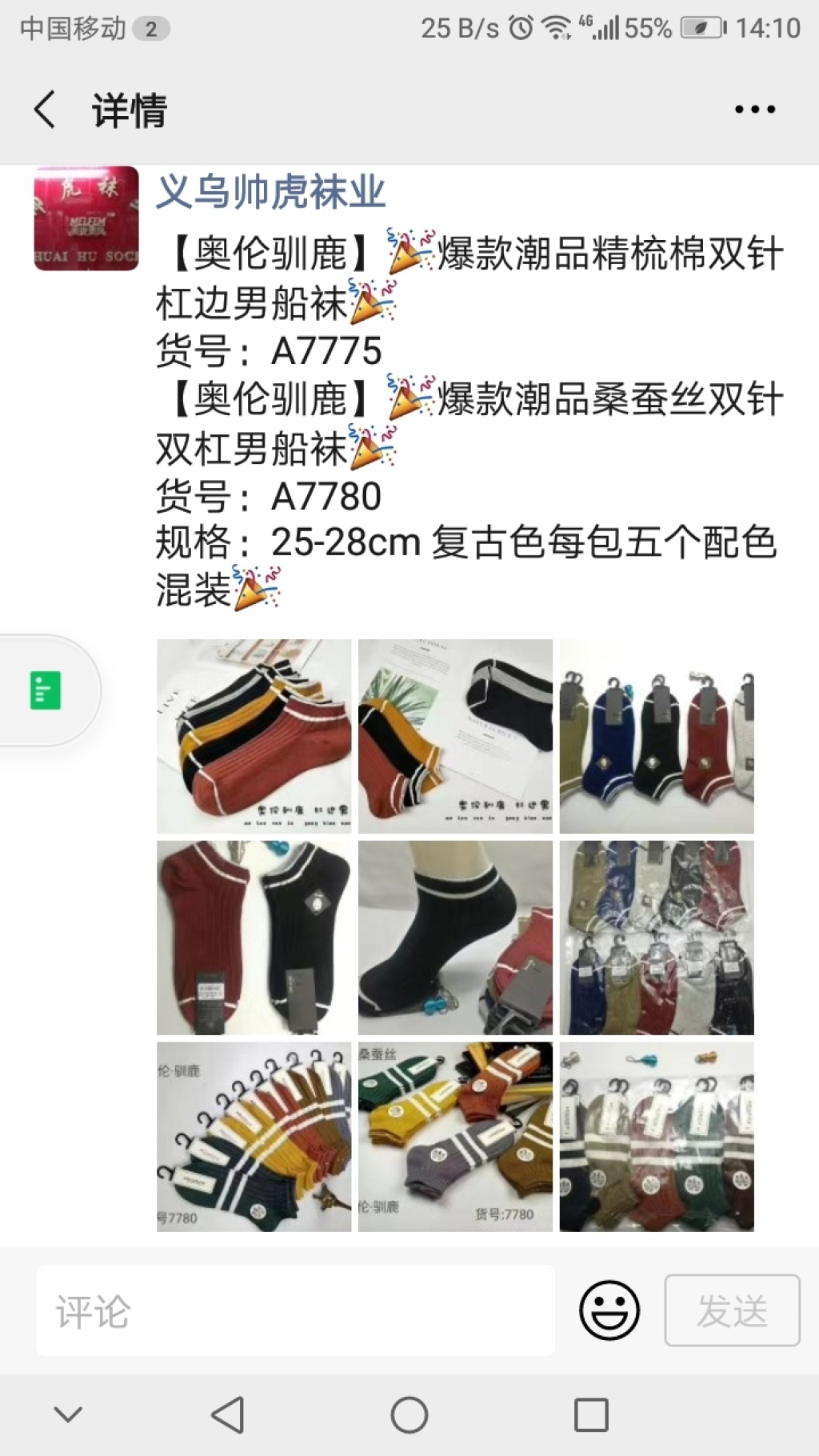This screenshot has height=1456, width=819.
Task: View photo of two rows of packaged socks
Action: (x=657, y=938)
